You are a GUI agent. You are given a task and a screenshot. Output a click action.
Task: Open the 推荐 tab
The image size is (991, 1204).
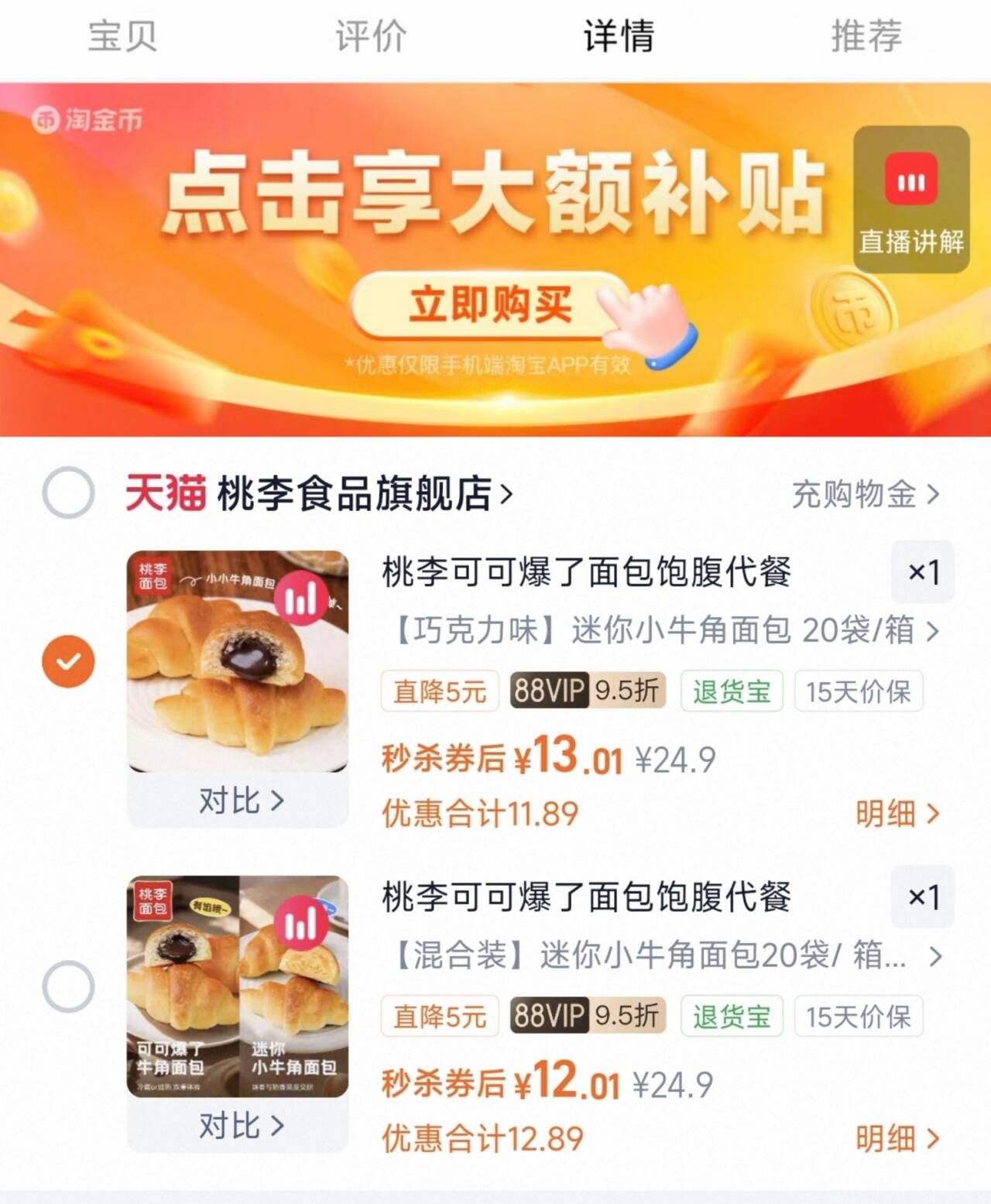866,36
